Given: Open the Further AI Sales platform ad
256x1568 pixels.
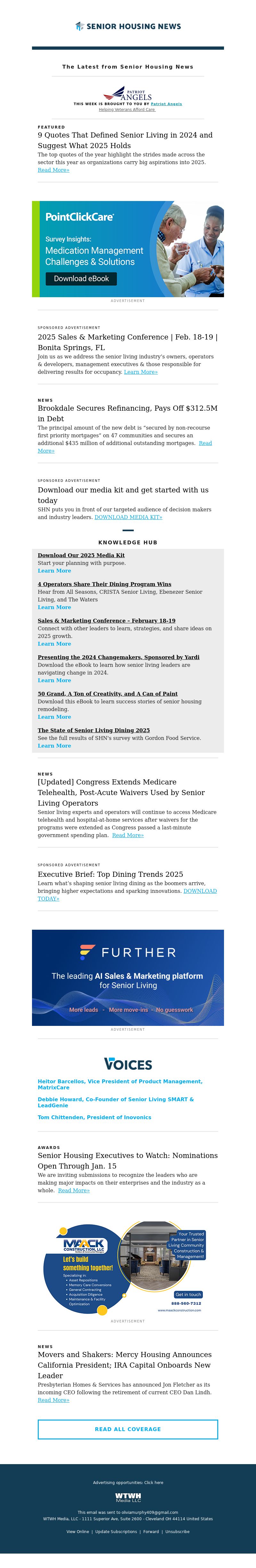Looking at the screenshot, I should 128,977.
